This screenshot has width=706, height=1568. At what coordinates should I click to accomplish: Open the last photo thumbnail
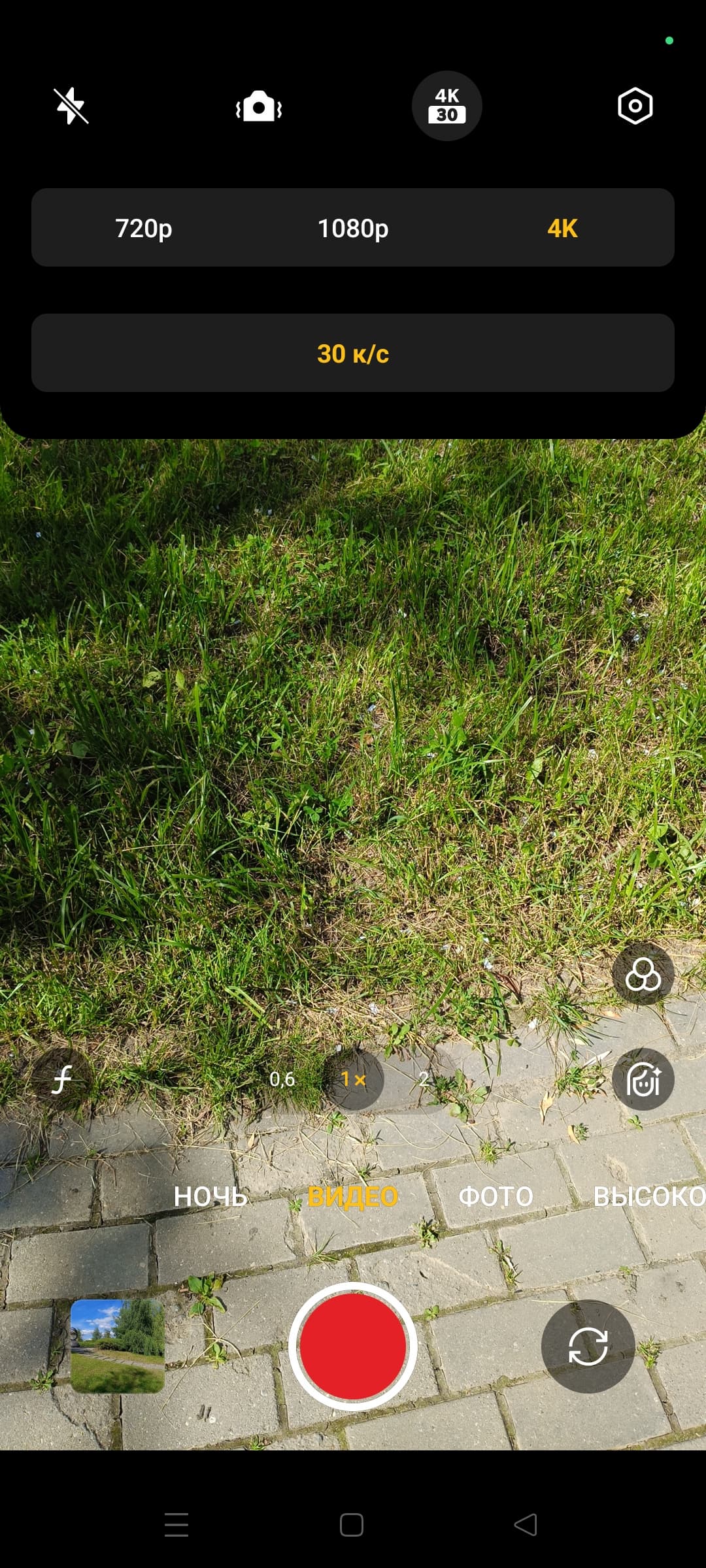(x=118, y=1346)
